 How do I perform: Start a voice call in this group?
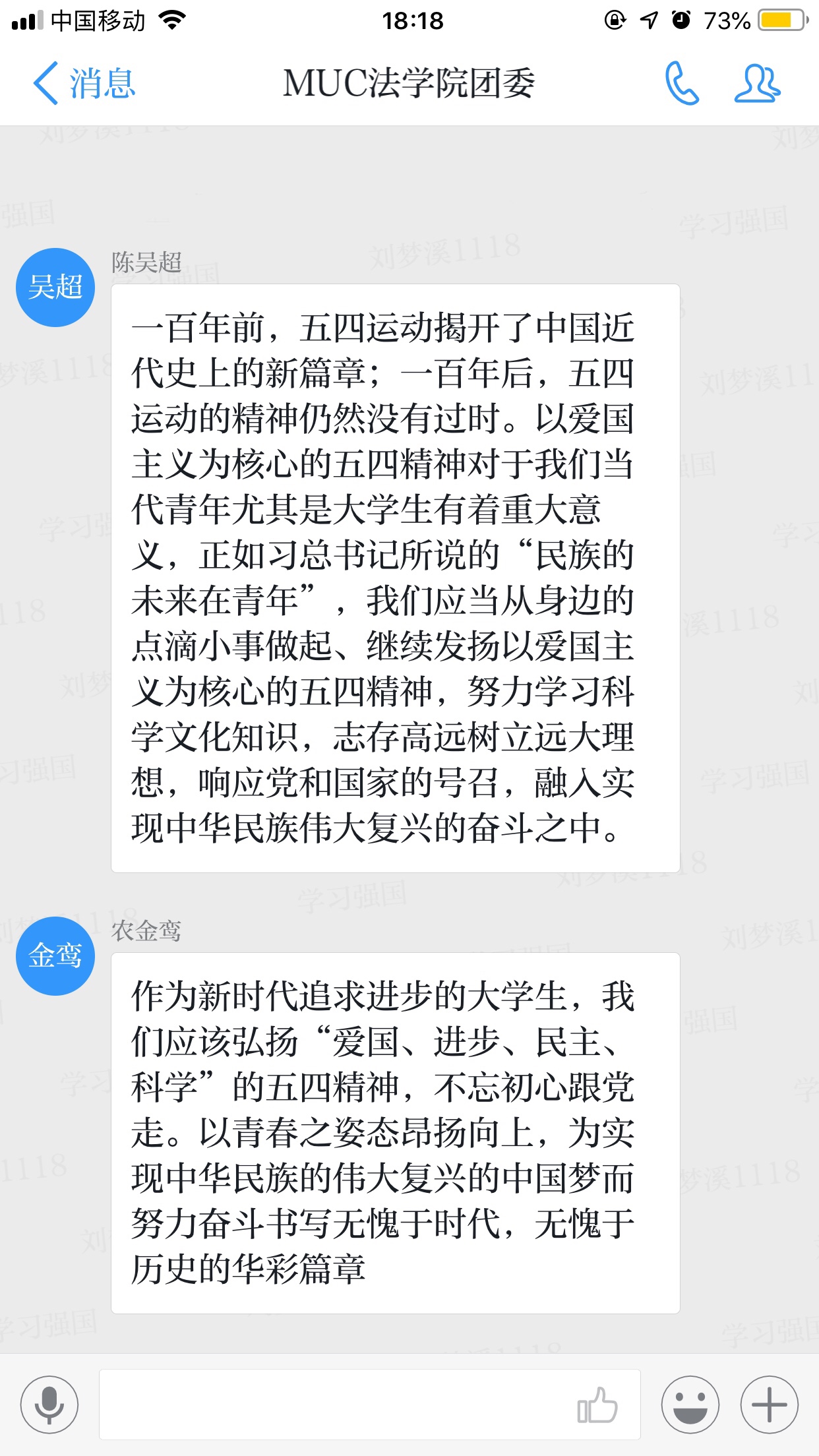[x=681, y=84]
